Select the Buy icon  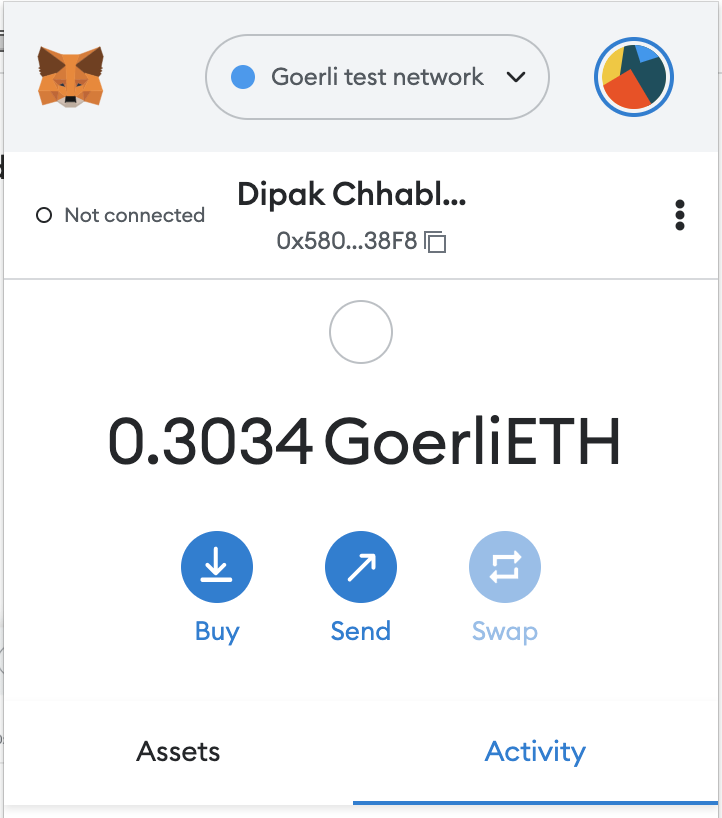(x=217, y=566)
